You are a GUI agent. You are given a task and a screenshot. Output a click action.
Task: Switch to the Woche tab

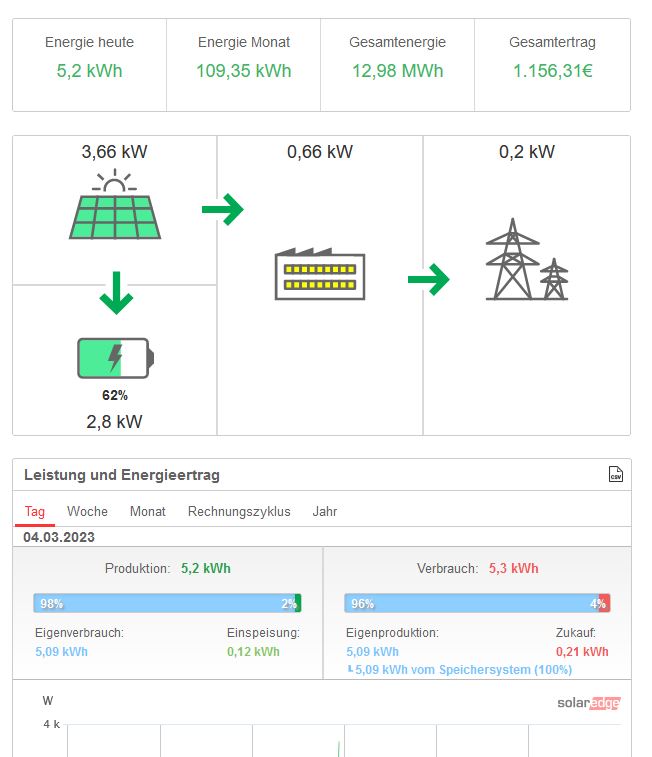click(87, 511)
